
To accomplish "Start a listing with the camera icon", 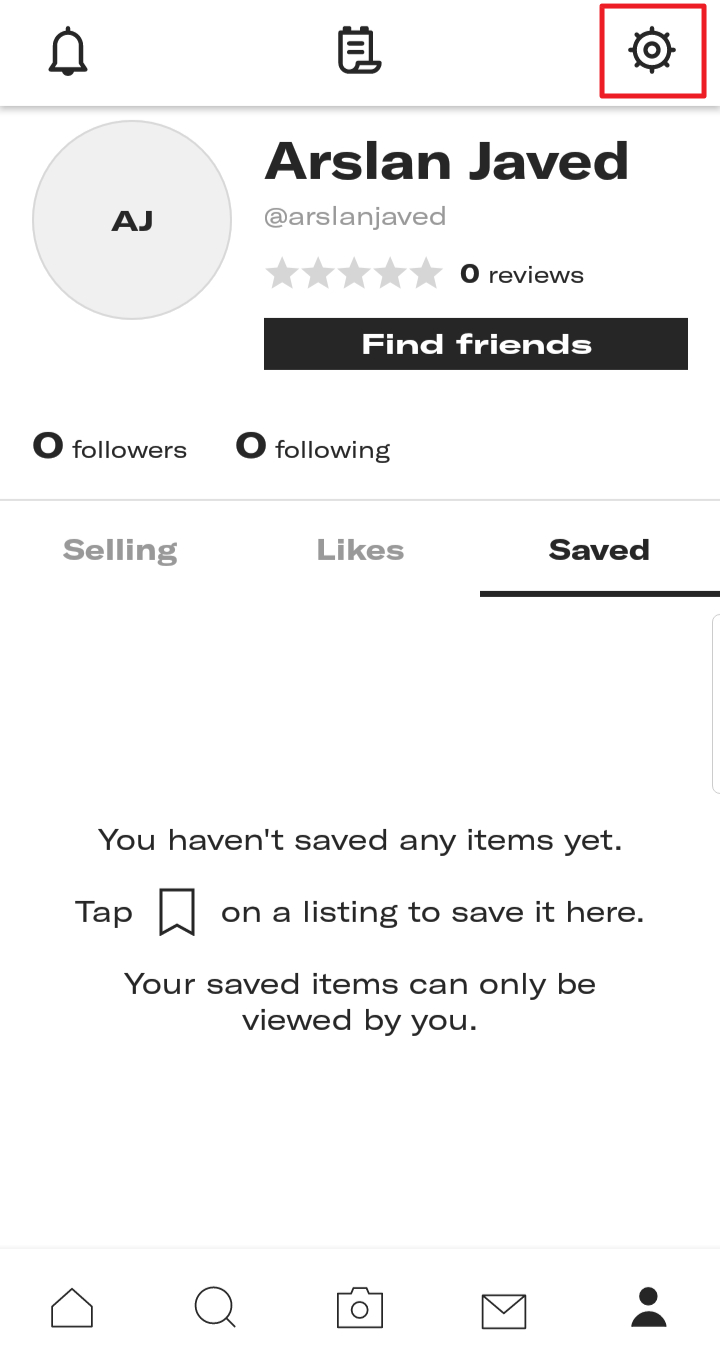I will (x=360, y=1307).
